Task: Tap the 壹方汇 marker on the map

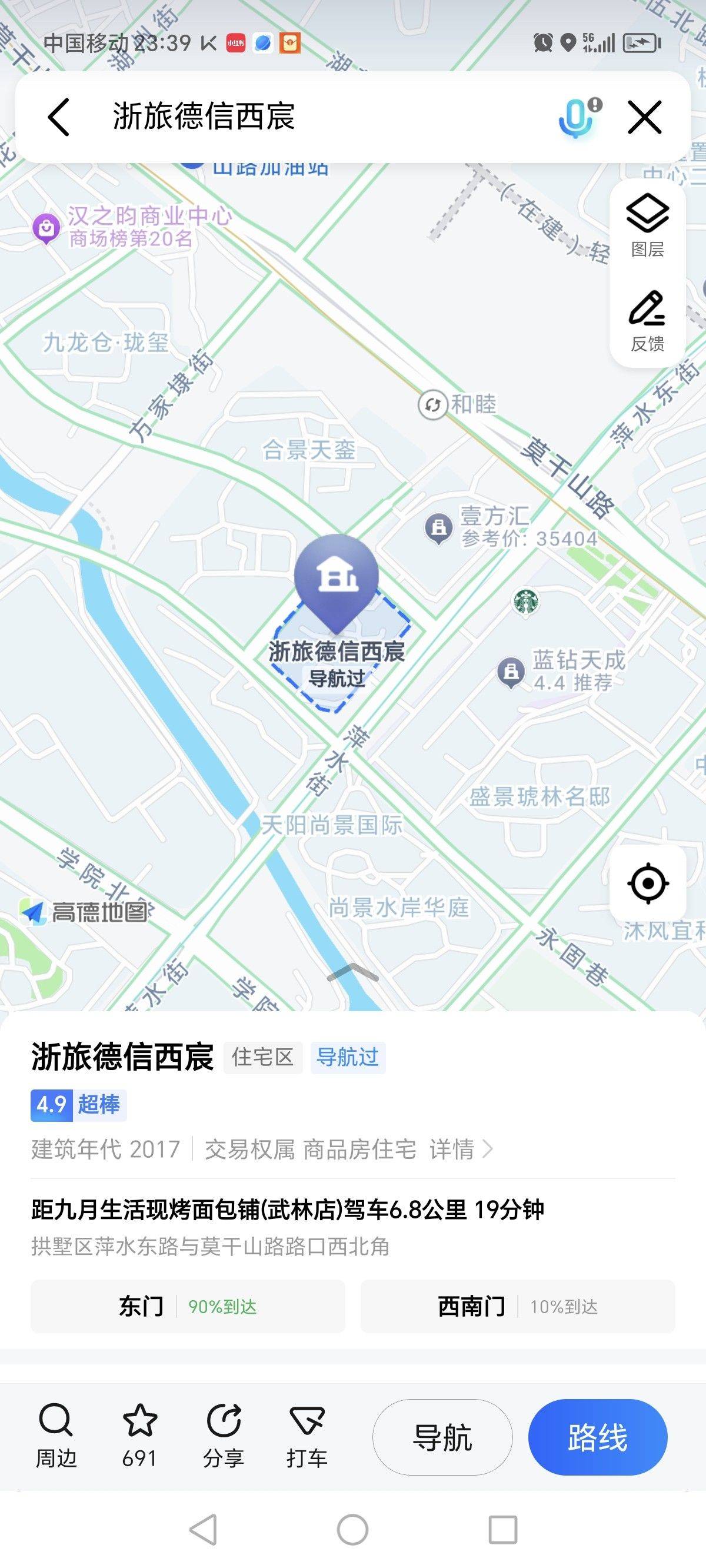Action: (439, 528)
